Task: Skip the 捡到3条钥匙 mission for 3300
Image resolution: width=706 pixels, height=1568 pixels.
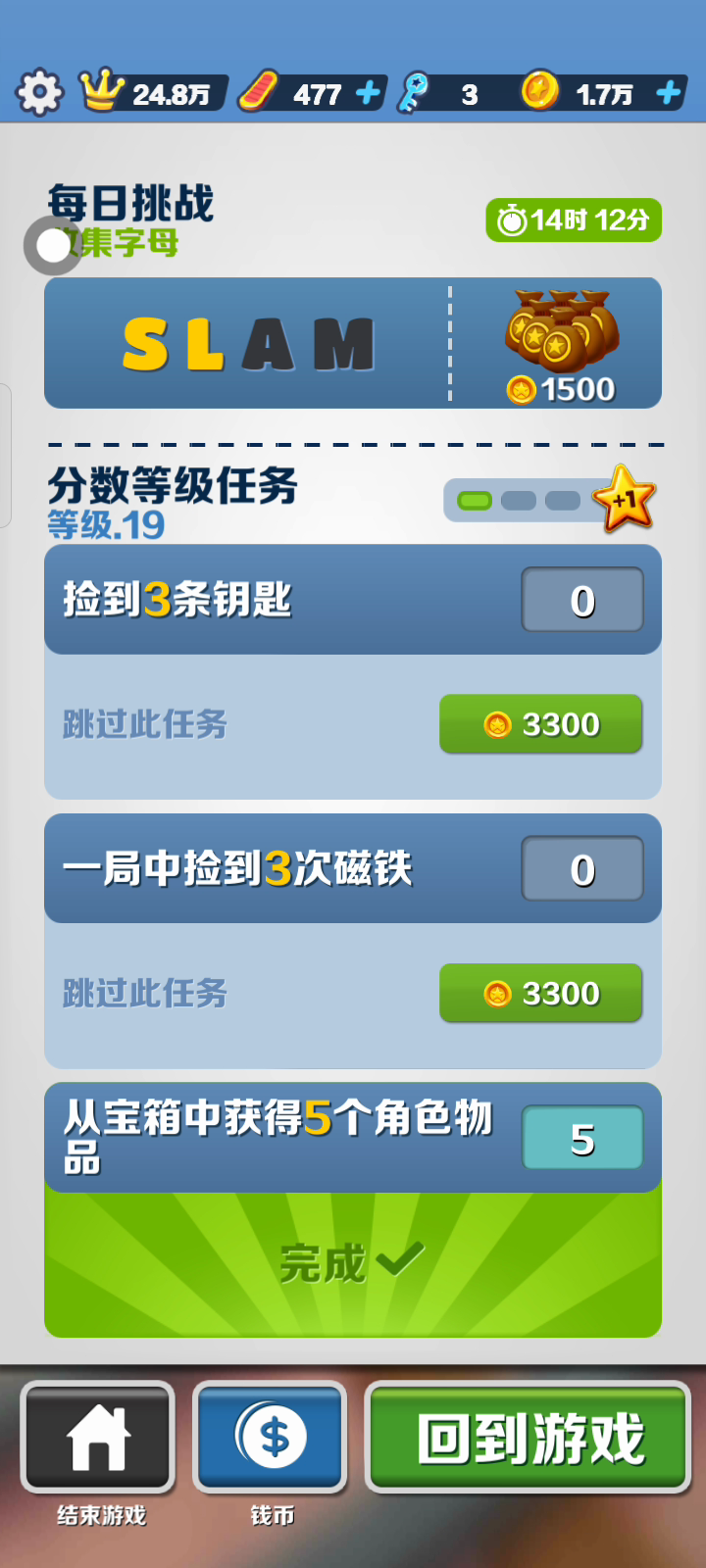Action: pyautogui.click(x=540, y=724)
